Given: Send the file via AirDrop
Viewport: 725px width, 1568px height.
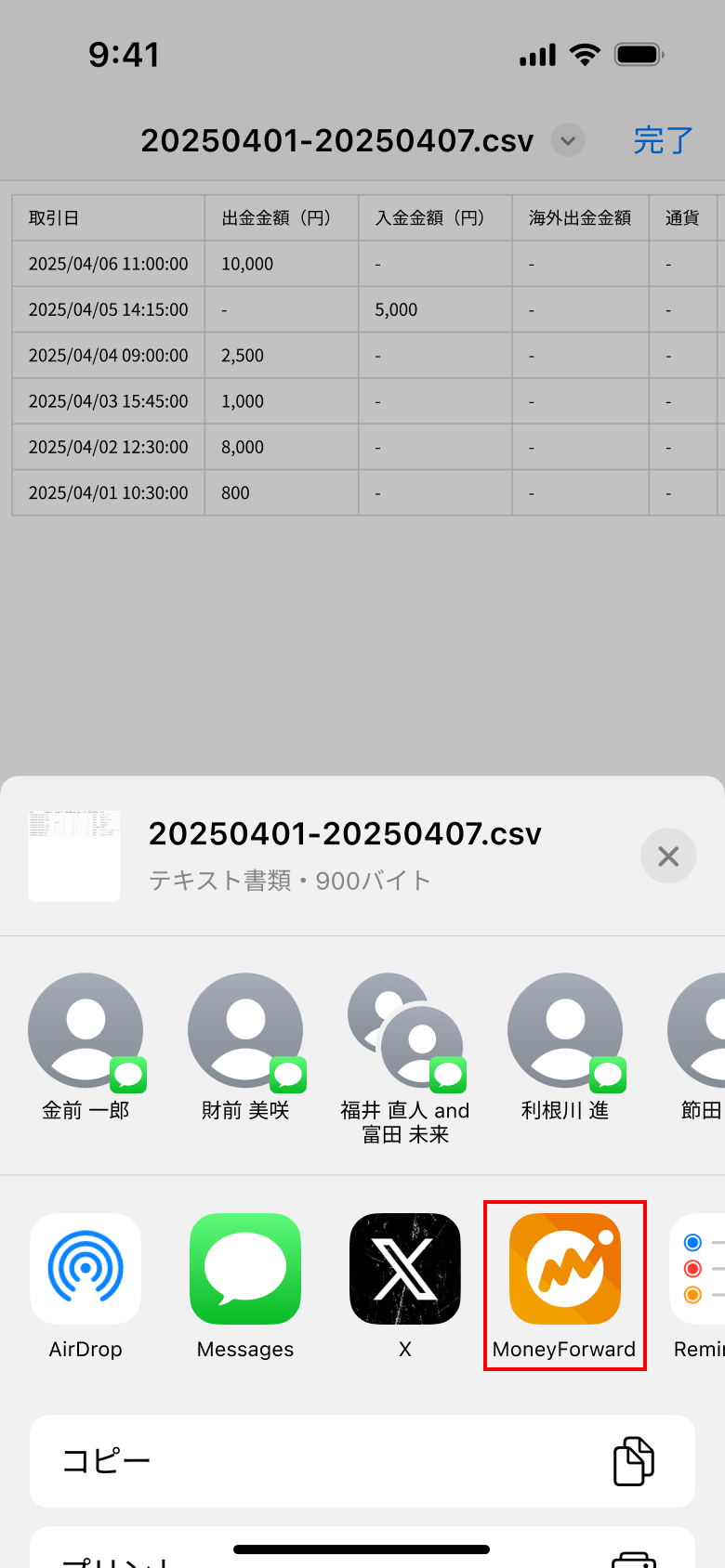Looking at the screenshot, I should (x=86, y=1287).
